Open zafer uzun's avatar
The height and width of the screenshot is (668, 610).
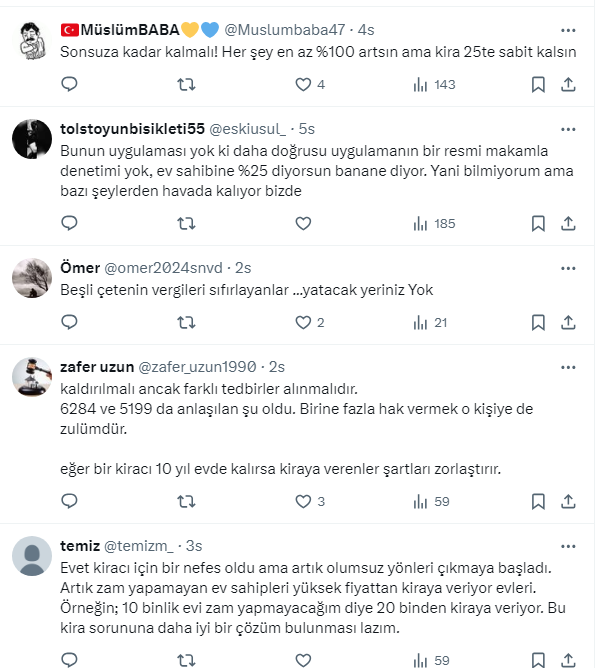coord(32,376)
